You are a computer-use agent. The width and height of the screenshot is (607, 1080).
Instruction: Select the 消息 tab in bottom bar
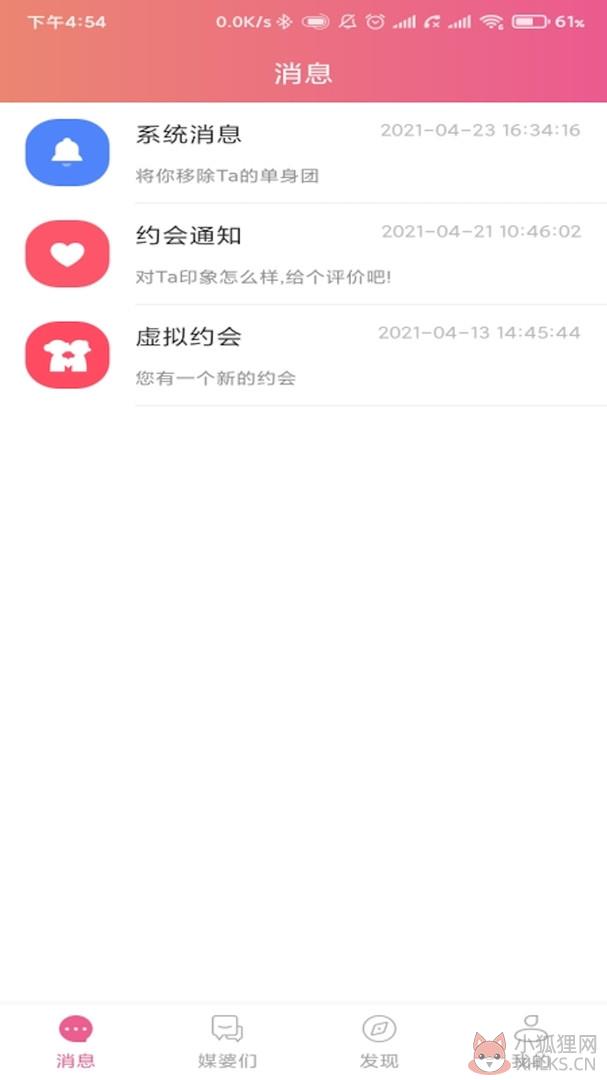pyautogui.click(x=76, y=1041)
